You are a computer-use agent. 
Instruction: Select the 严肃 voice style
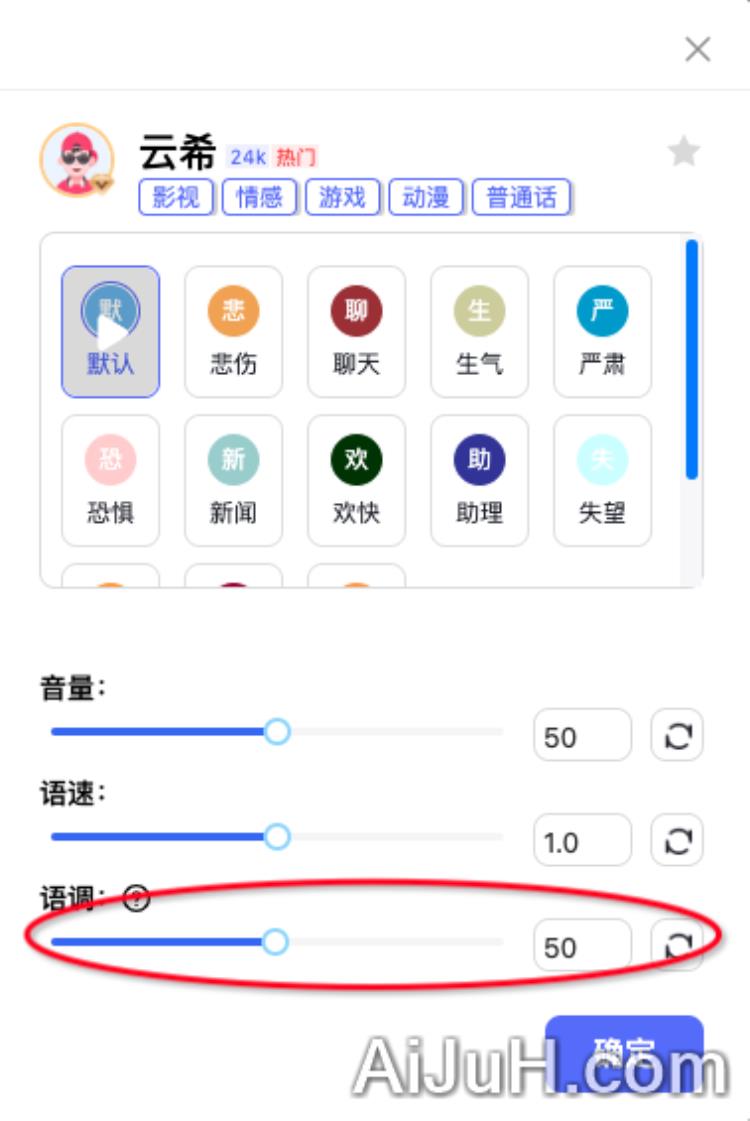coord(602,331)
